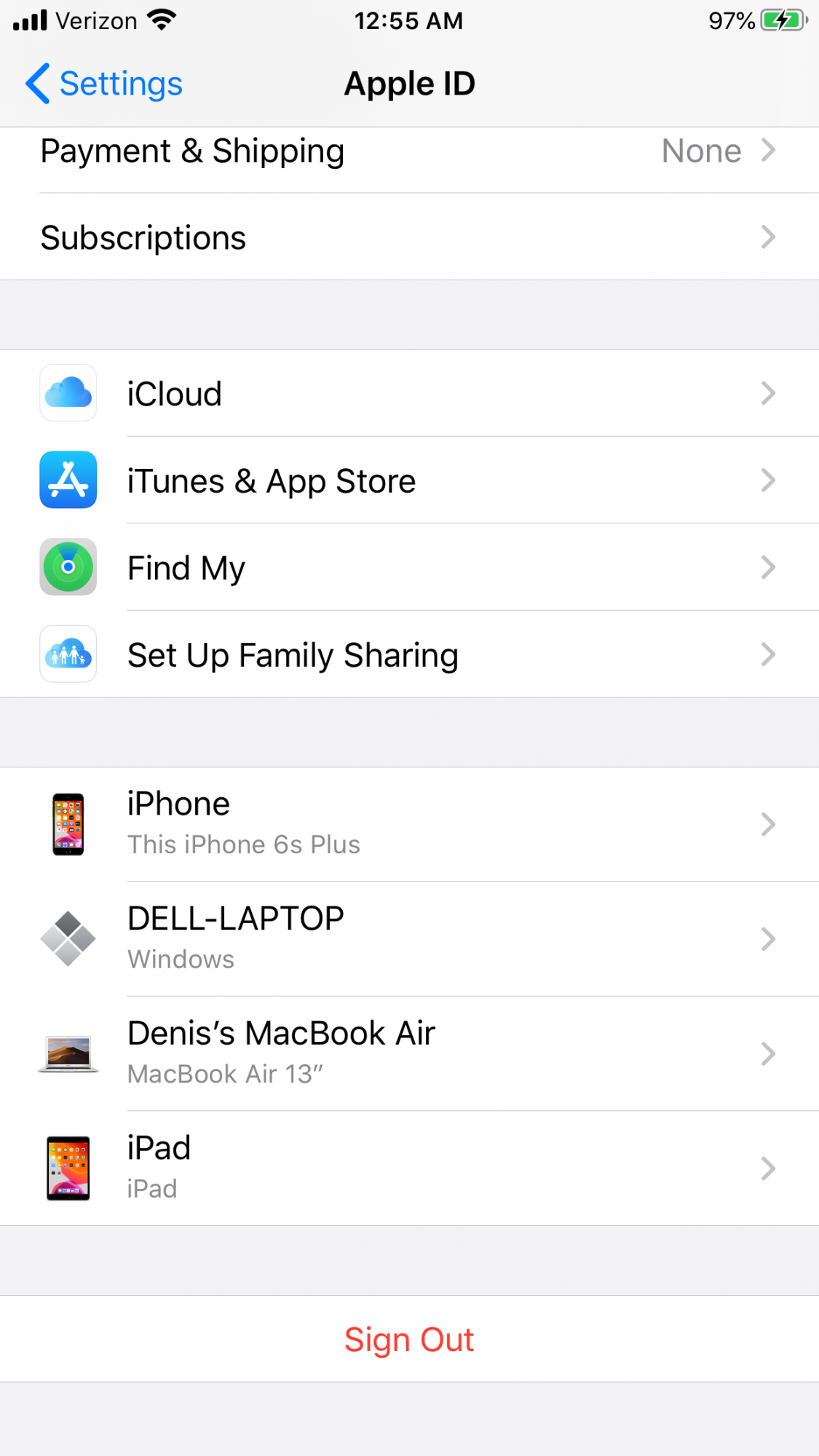Viewport: 819px width, 1456px height.
Task: Open Payment & Shipping
Action: click(x=409, y=151)
